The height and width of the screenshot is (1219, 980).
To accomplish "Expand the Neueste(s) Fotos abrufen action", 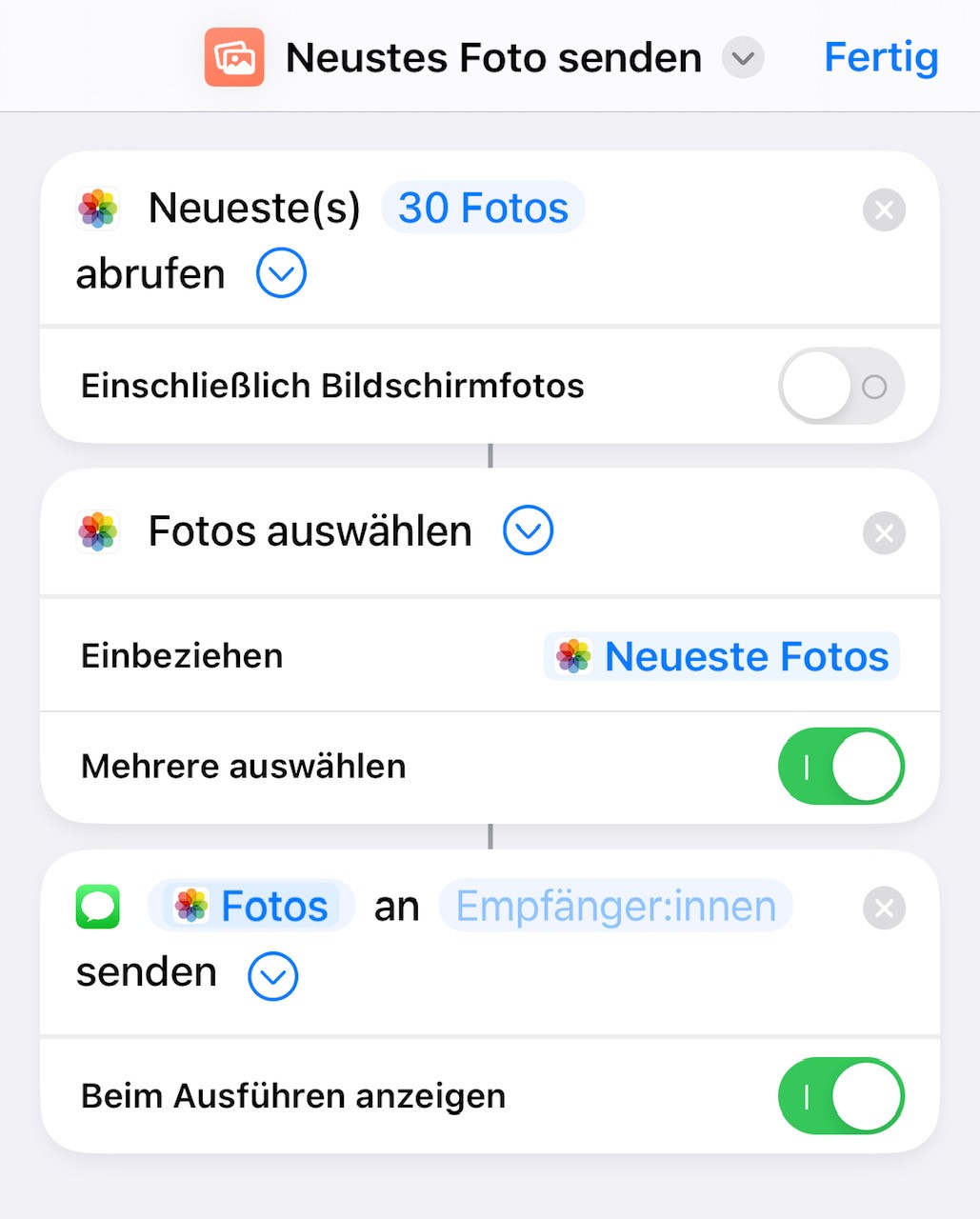I will 281,273.
